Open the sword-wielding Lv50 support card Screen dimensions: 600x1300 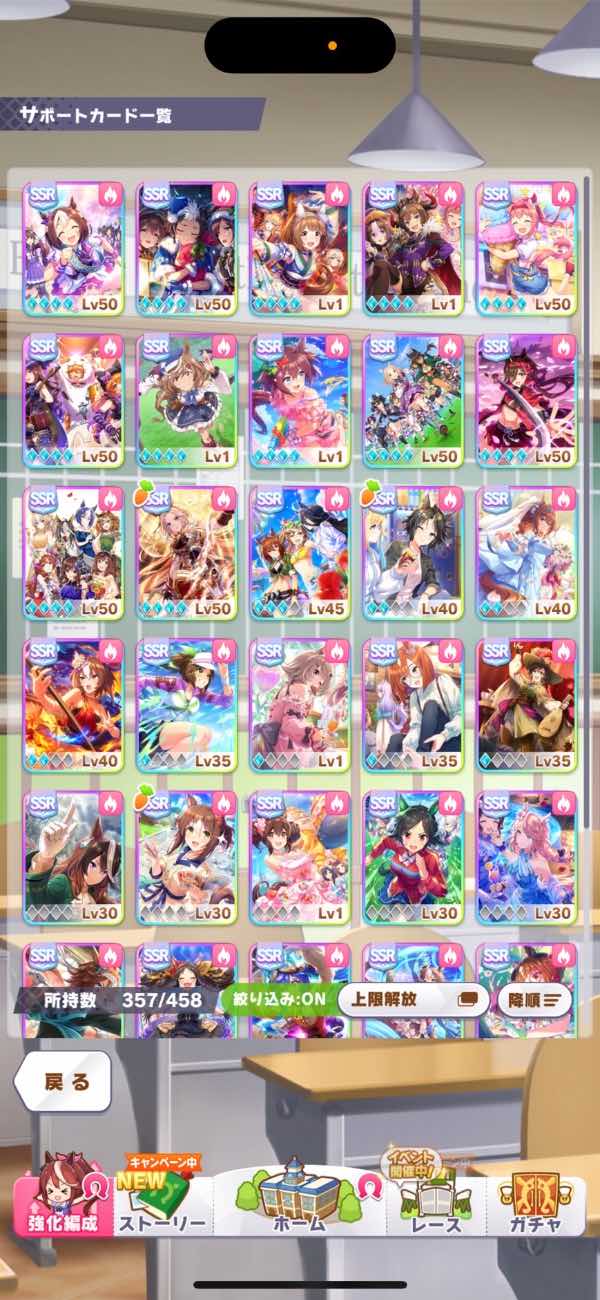[x=526, y=400]
